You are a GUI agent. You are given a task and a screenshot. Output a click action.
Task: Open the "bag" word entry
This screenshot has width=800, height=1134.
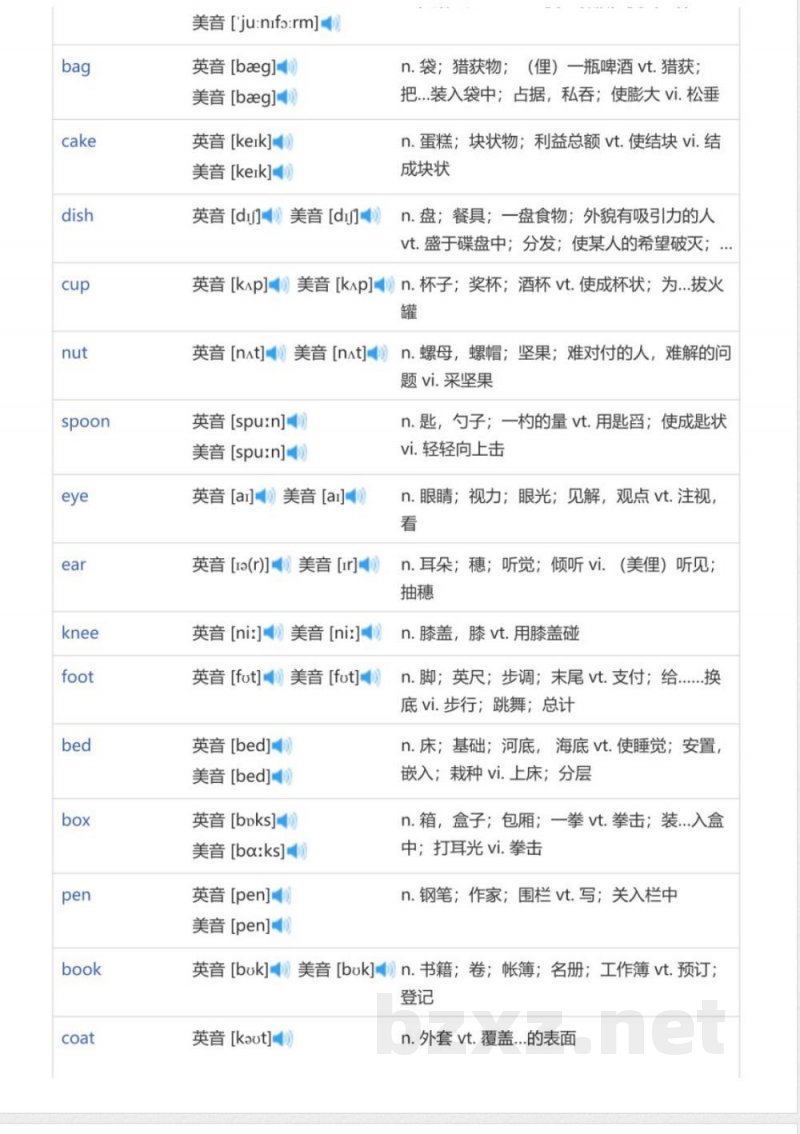[75, 67]
